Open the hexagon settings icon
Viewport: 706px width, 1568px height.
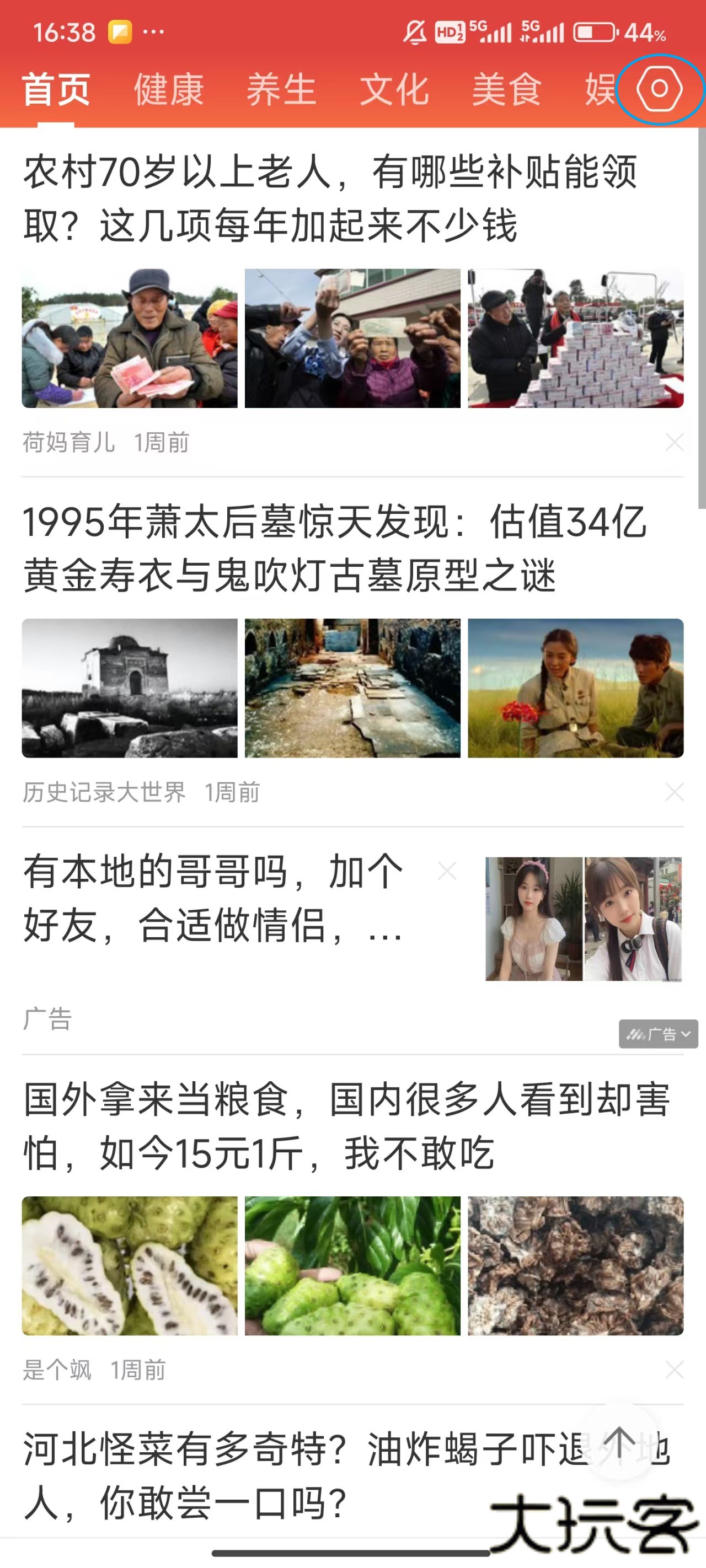[x=659, y=89]
